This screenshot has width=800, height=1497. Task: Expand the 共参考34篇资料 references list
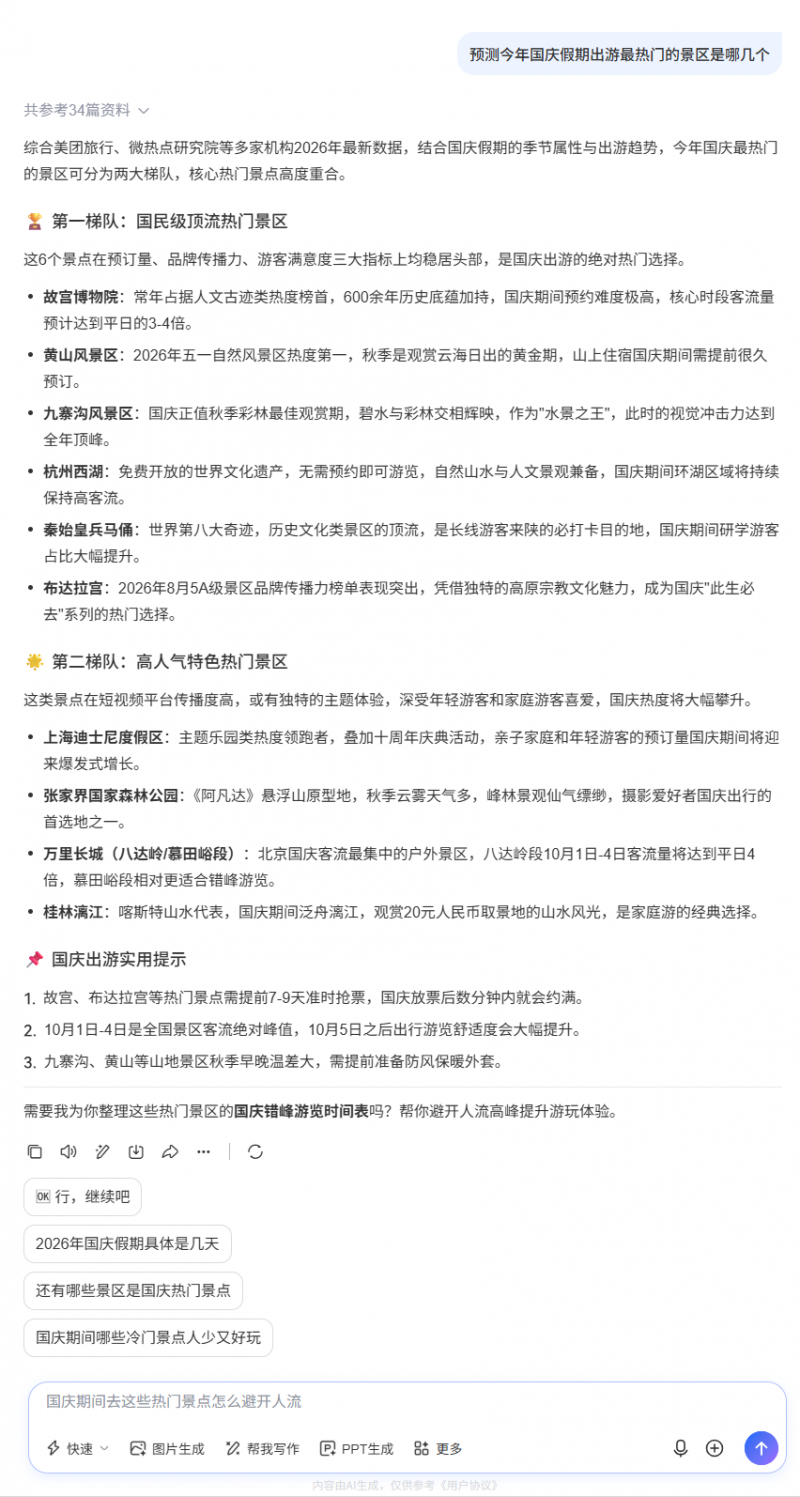(x=87, y=110)
